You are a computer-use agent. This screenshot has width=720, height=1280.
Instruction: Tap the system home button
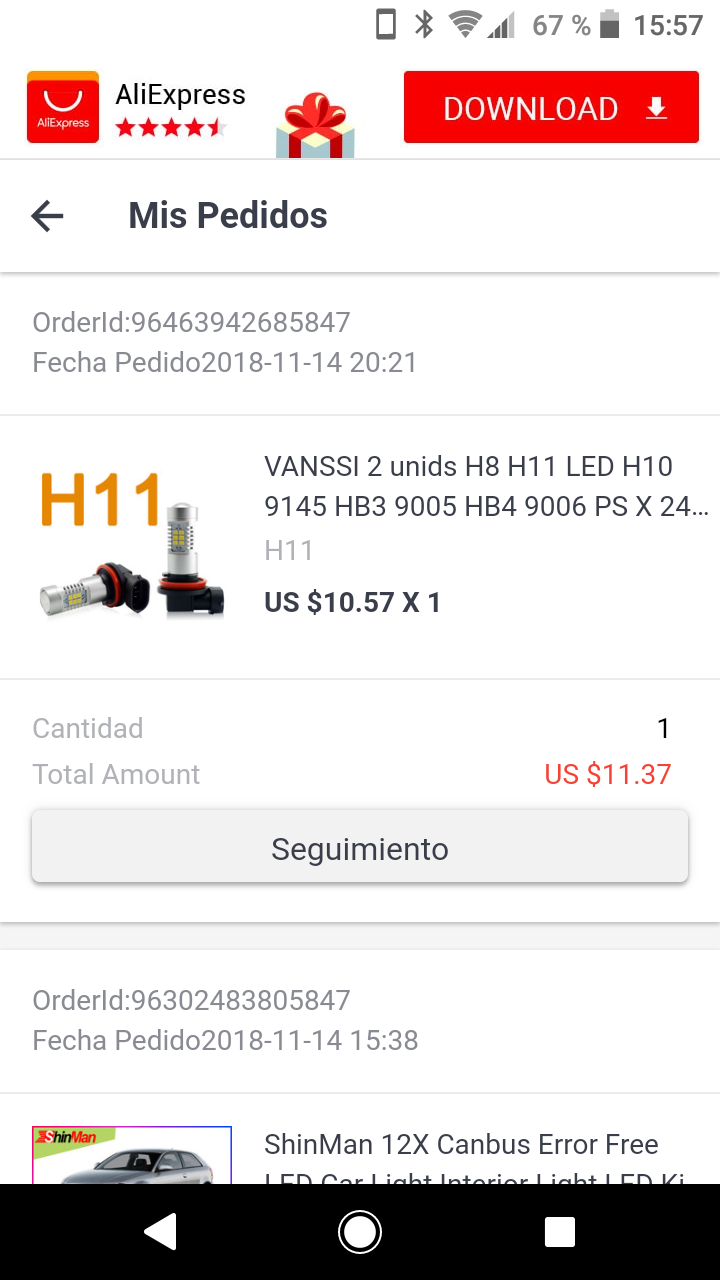tap(360, 1232)
